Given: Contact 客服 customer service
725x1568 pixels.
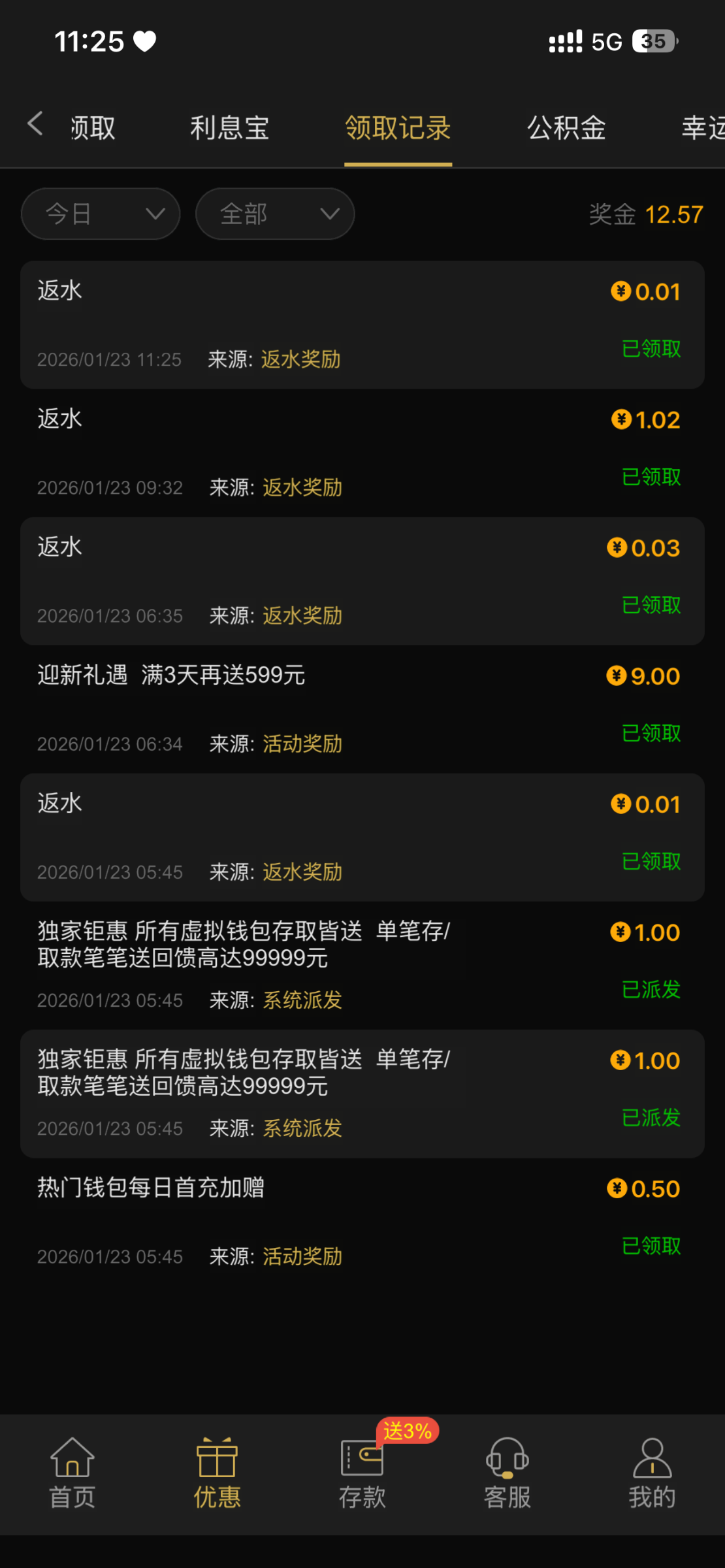Looking at the screenshot, I should click(507, 1473).
